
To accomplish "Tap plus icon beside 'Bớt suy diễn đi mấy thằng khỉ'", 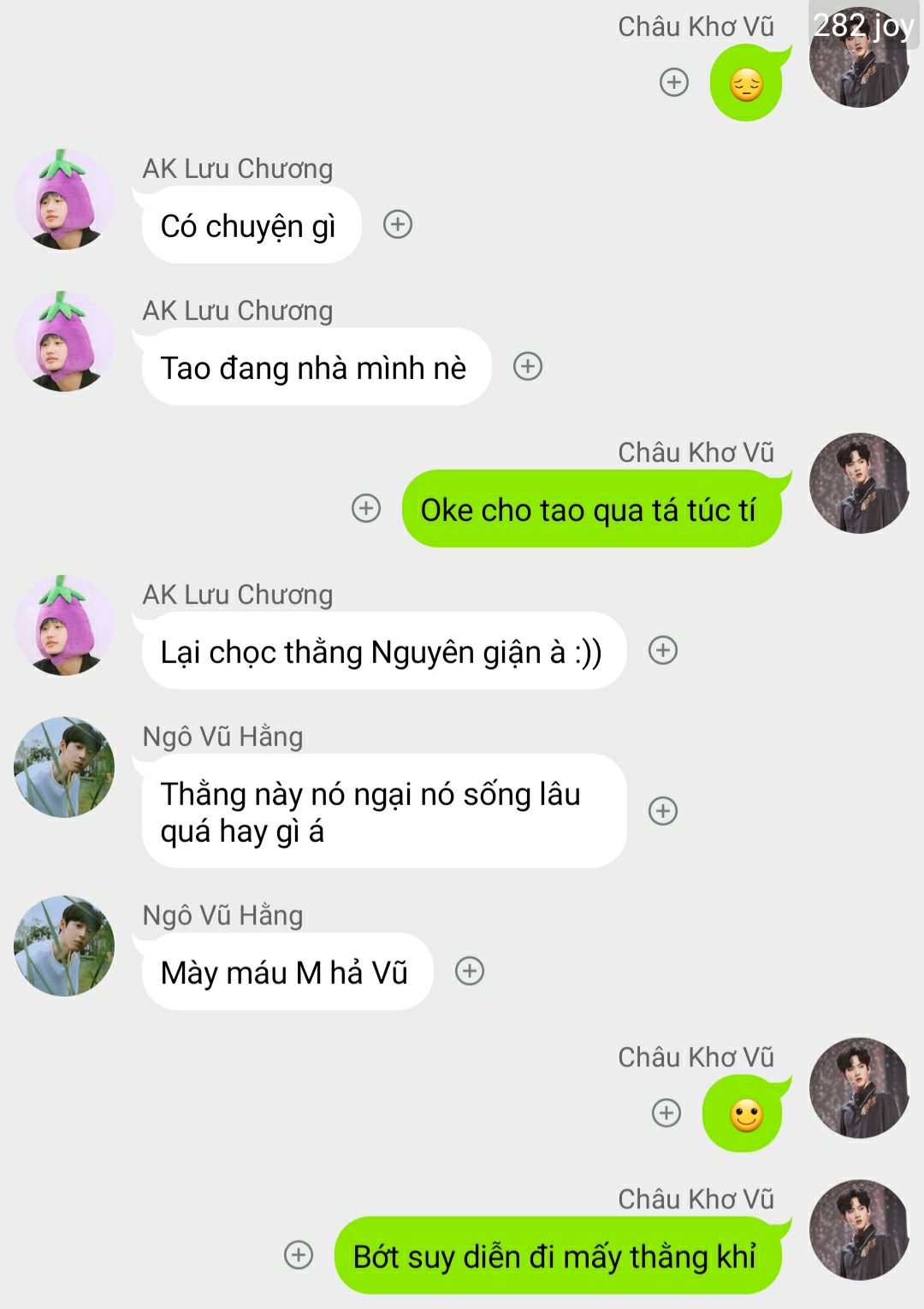I will [x=299, y=1255].
